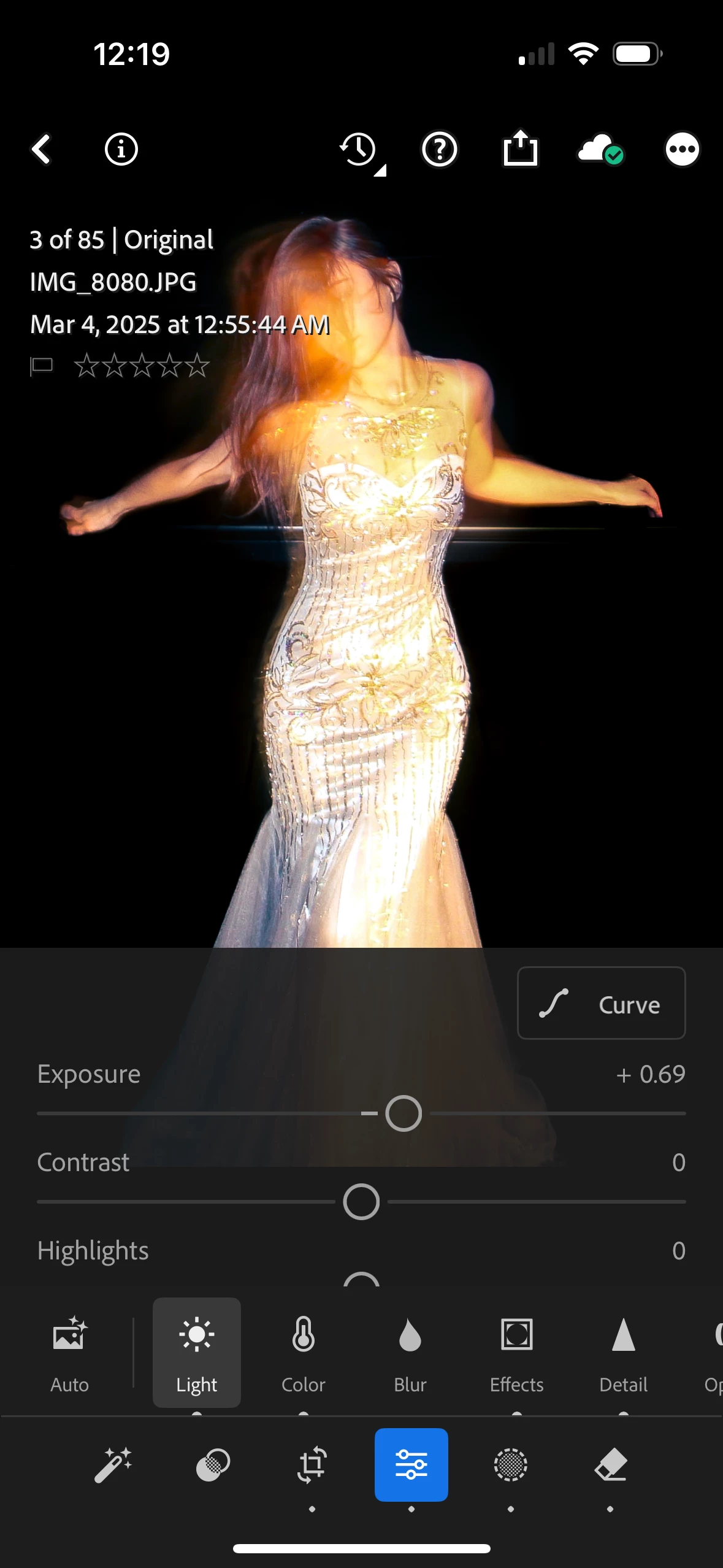The image size is (723, 1568).
Task: Go back to the photo grid
Action: click(42, 150)
